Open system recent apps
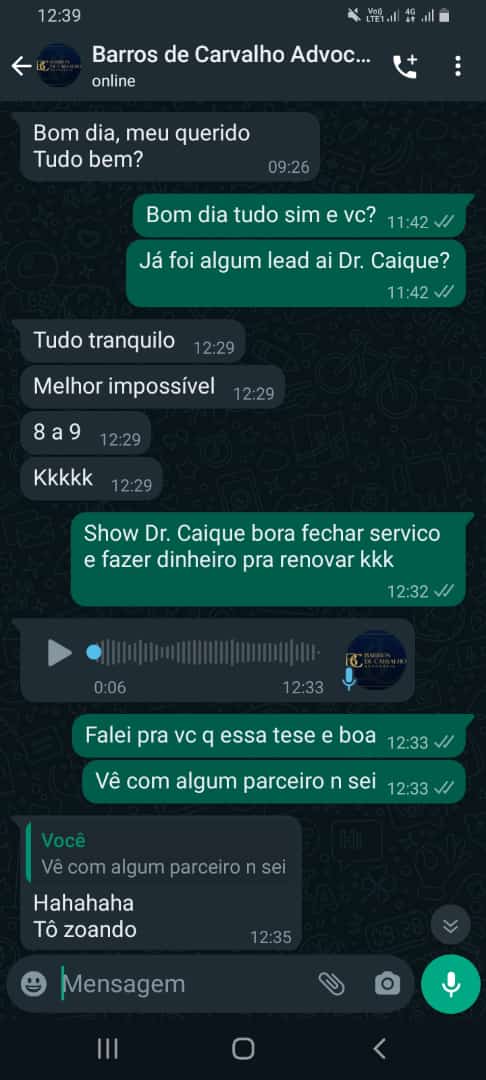This screenshot has width=486, height=1080. coord(107,1048)
